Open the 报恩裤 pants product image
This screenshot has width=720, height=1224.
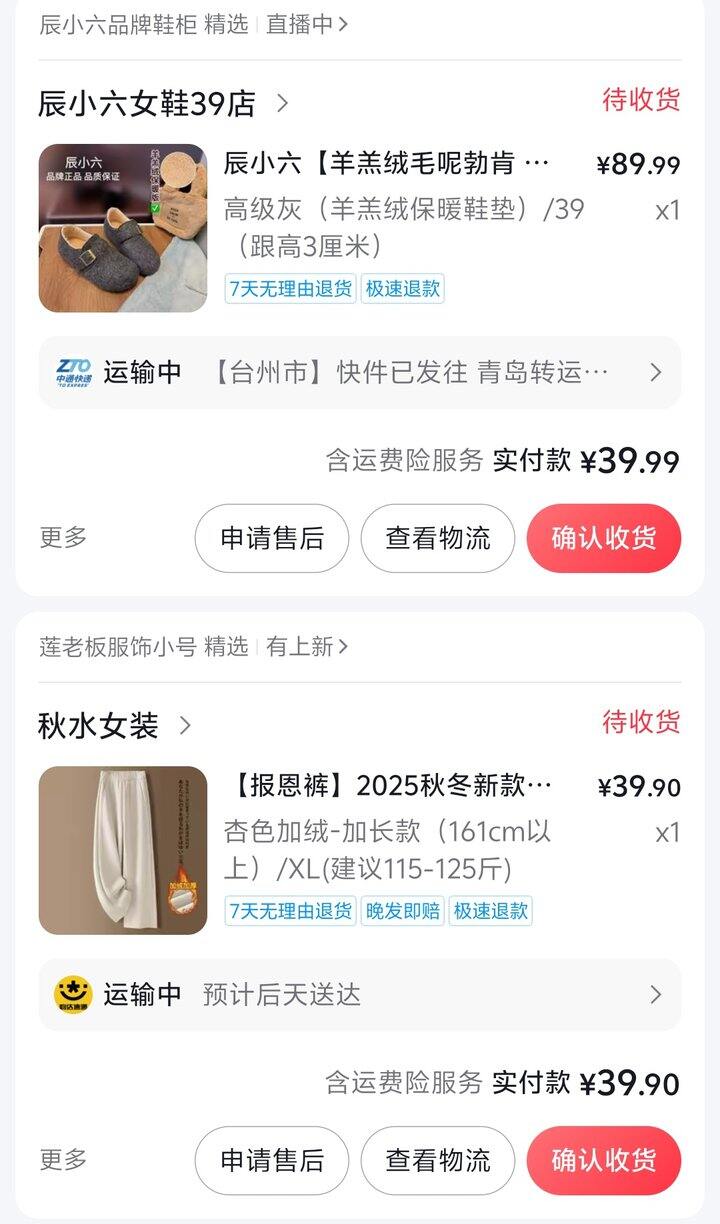tap(123, 850)
